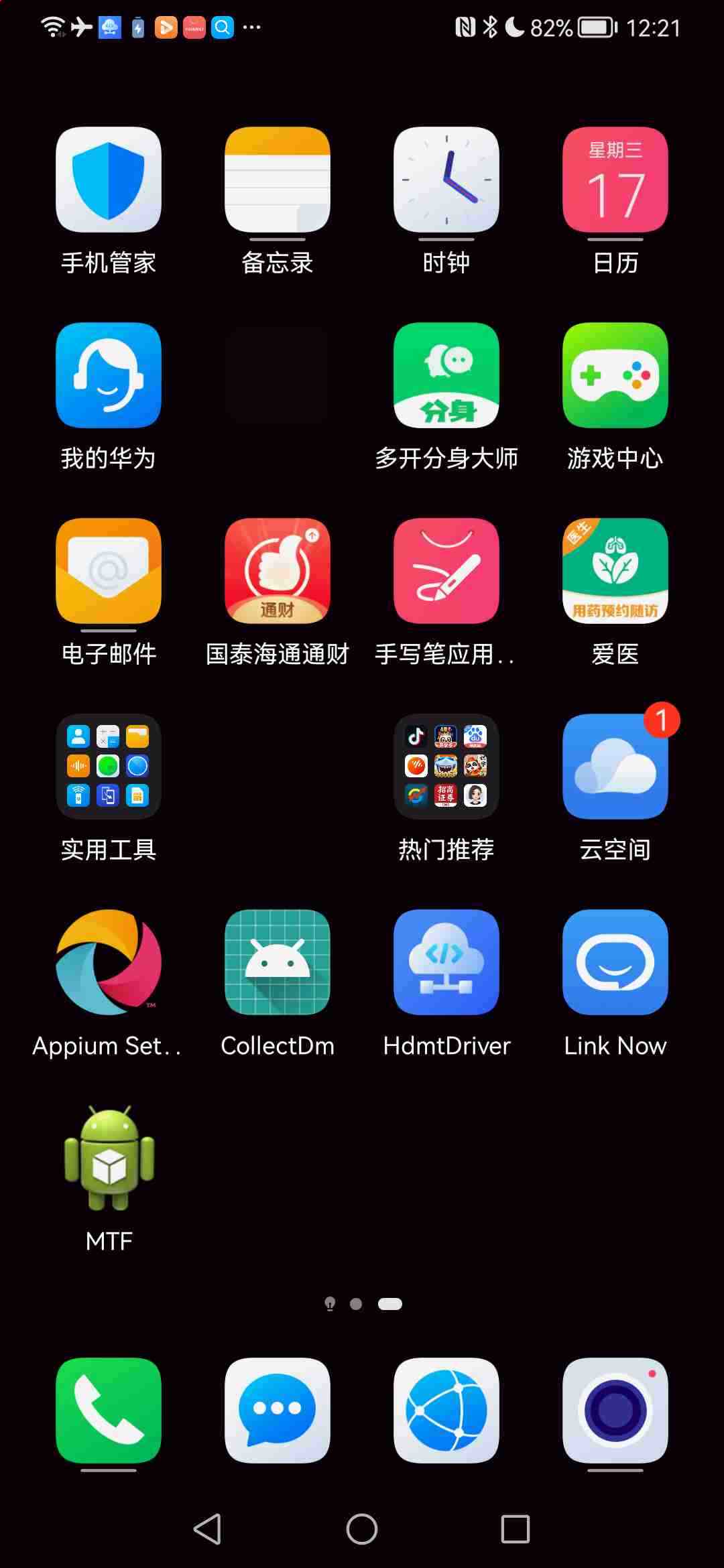Open the 爱医 app
Image resolution: width=724 pixels, height=1568 pixels.
615,571
